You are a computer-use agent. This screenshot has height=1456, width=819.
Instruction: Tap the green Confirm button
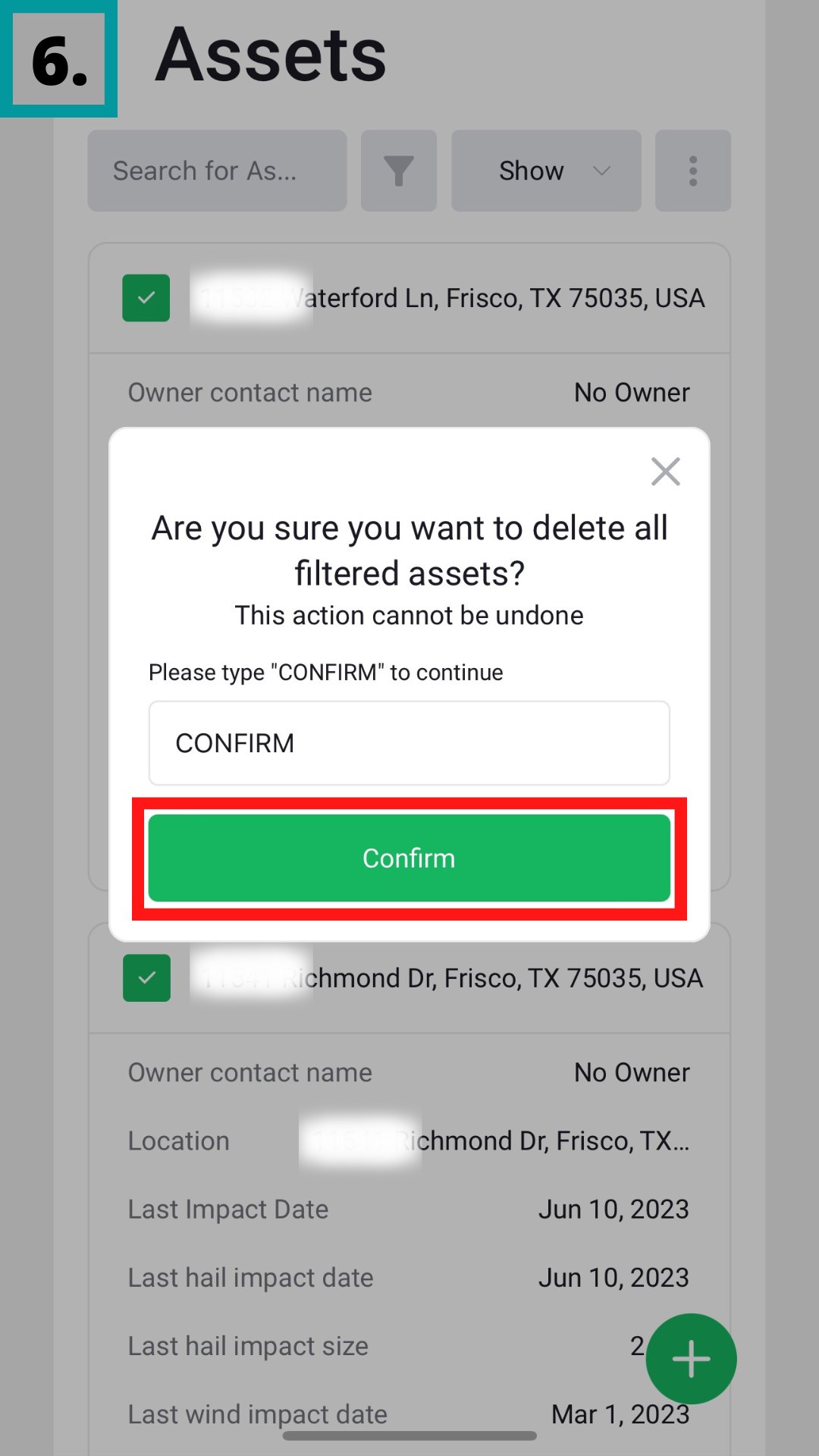tap(409, 858)
